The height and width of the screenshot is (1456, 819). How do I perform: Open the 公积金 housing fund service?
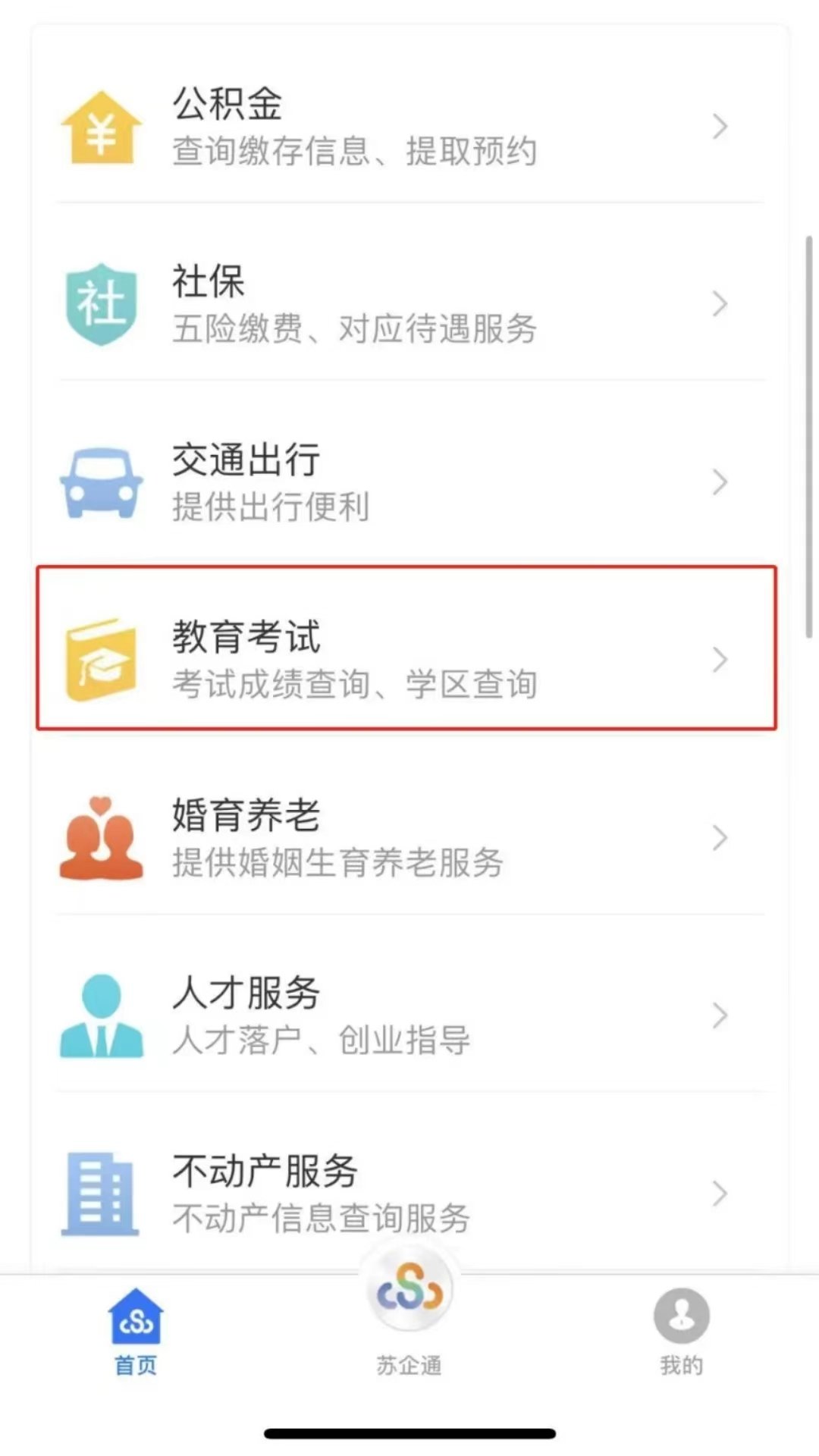coord(409,127)
